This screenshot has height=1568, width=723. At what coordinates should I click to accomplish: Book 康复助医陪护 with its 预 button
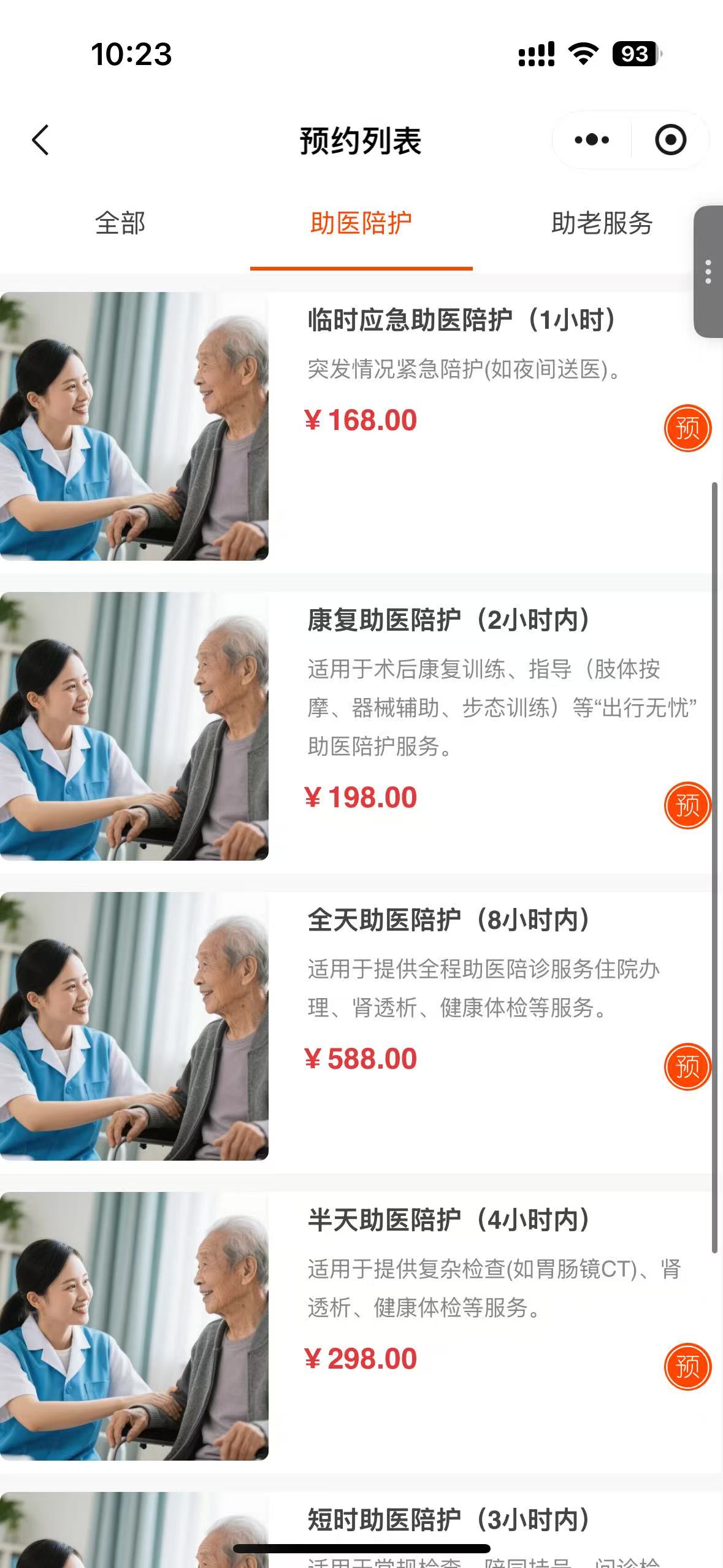pos(687,805)
